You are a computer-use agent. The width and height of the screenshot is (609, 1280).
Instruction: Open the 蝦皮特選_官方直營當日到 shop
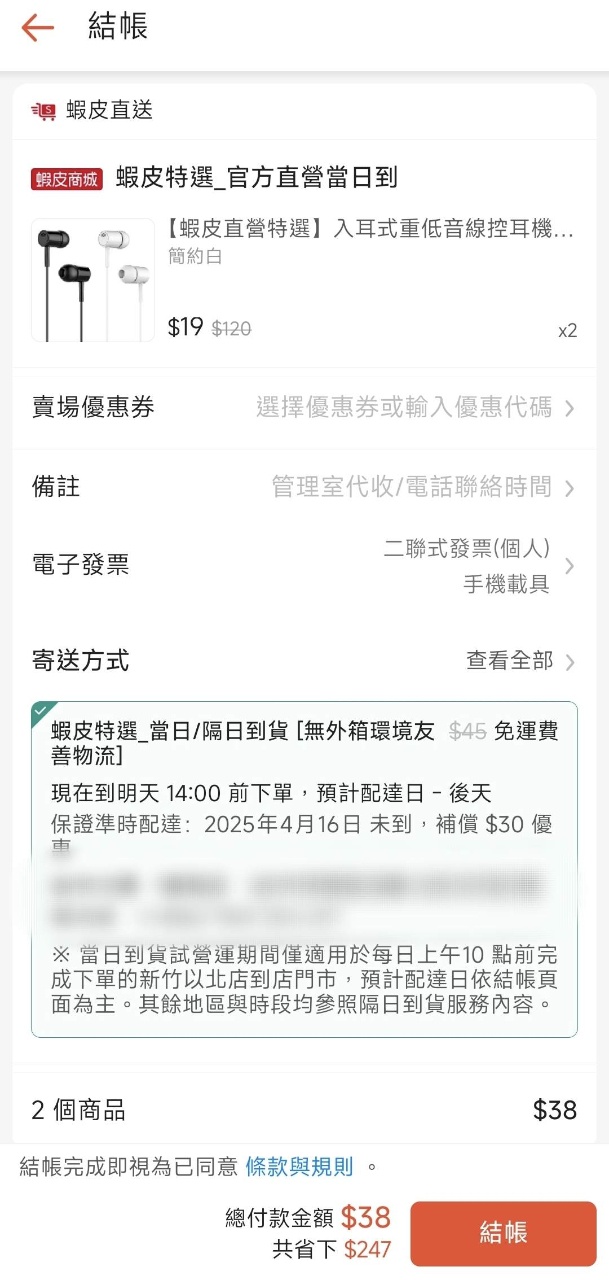pyautogui.click(x=257, y=179)
